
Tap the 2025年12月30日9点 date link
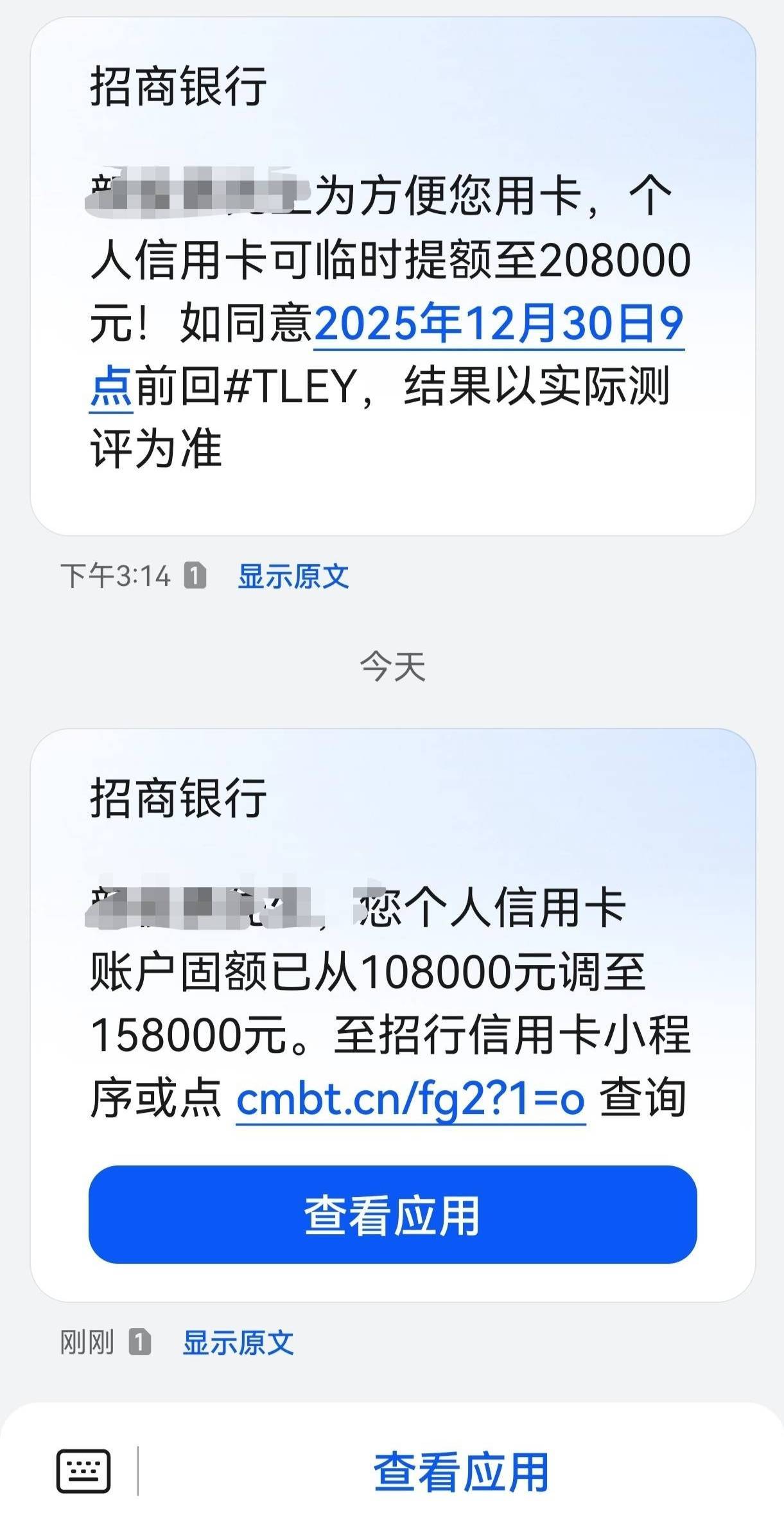pos(498,324)
